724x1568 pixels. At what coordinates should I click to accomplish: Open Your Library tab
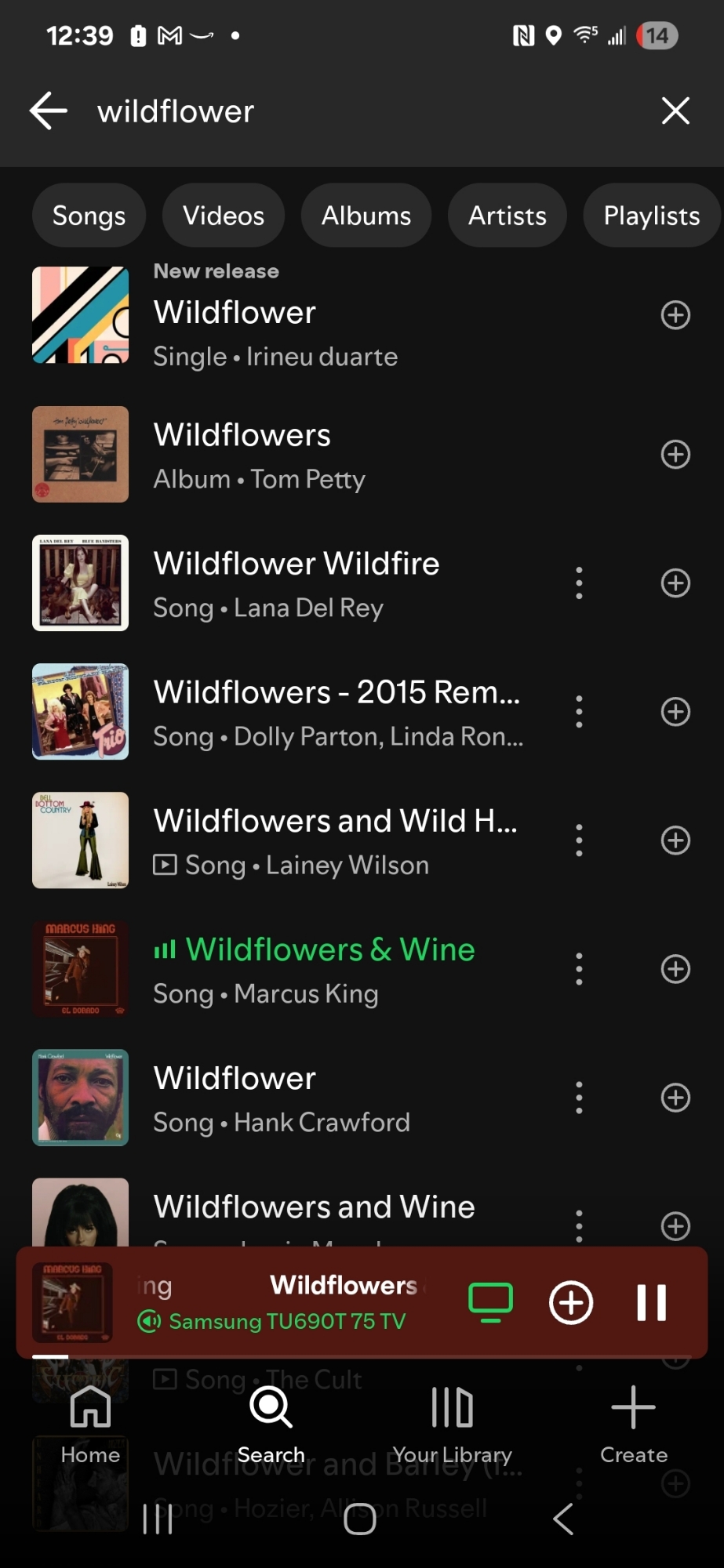pyautogui.click(x=452, y=1423)
